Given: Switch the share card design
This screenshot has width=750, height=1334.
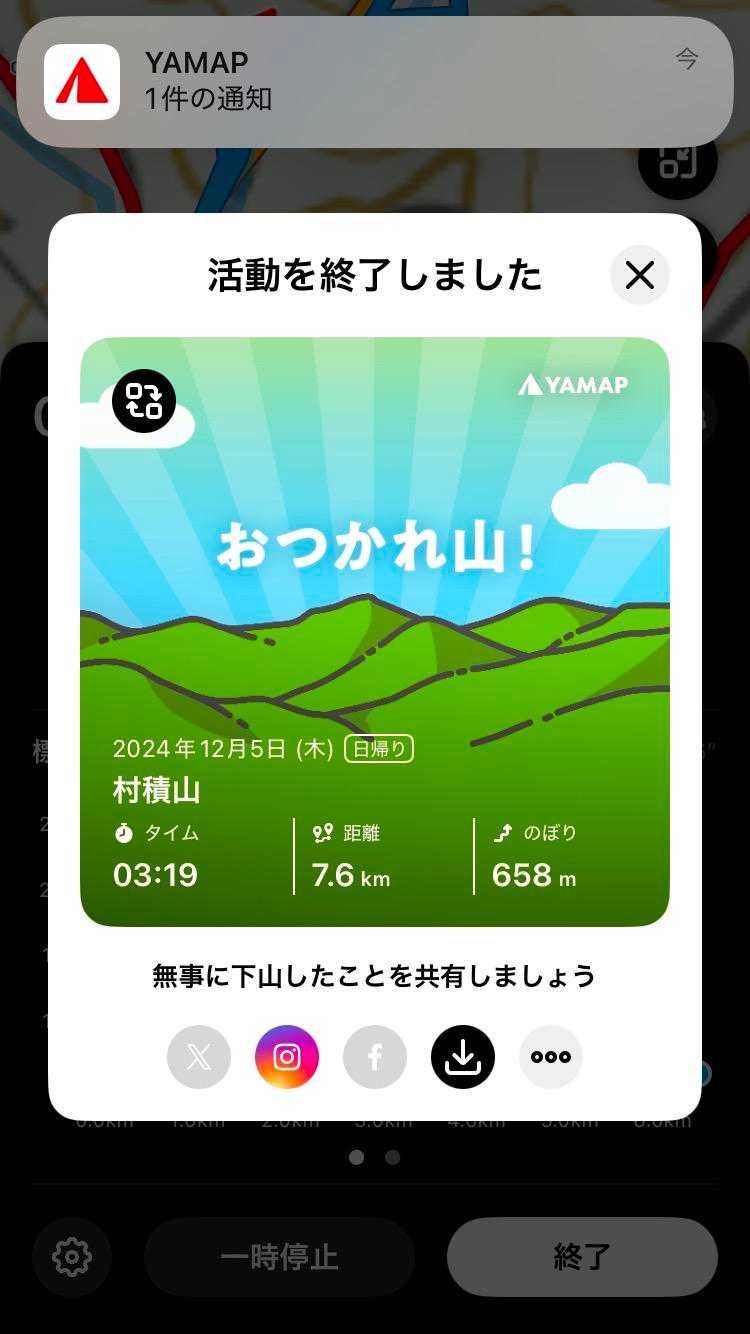Looking at the screenshot, I should 144,401.
